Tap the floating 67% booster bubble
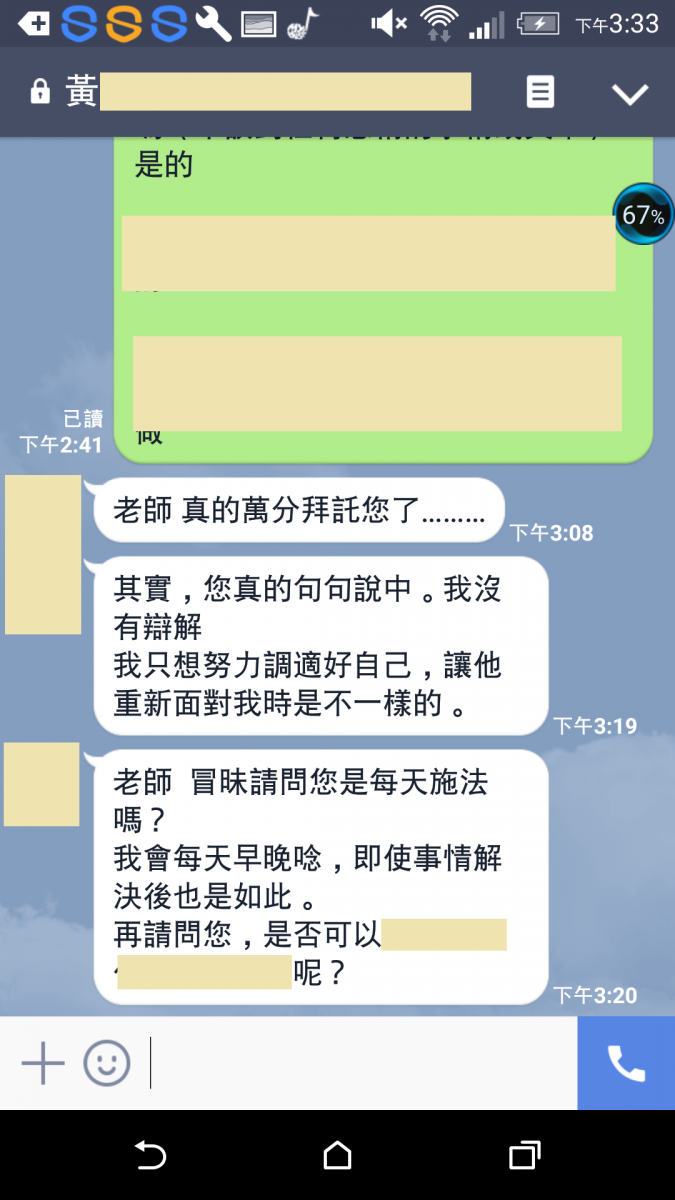The height and width of the screenshot is (1200, 675). [x=643, y=214]
